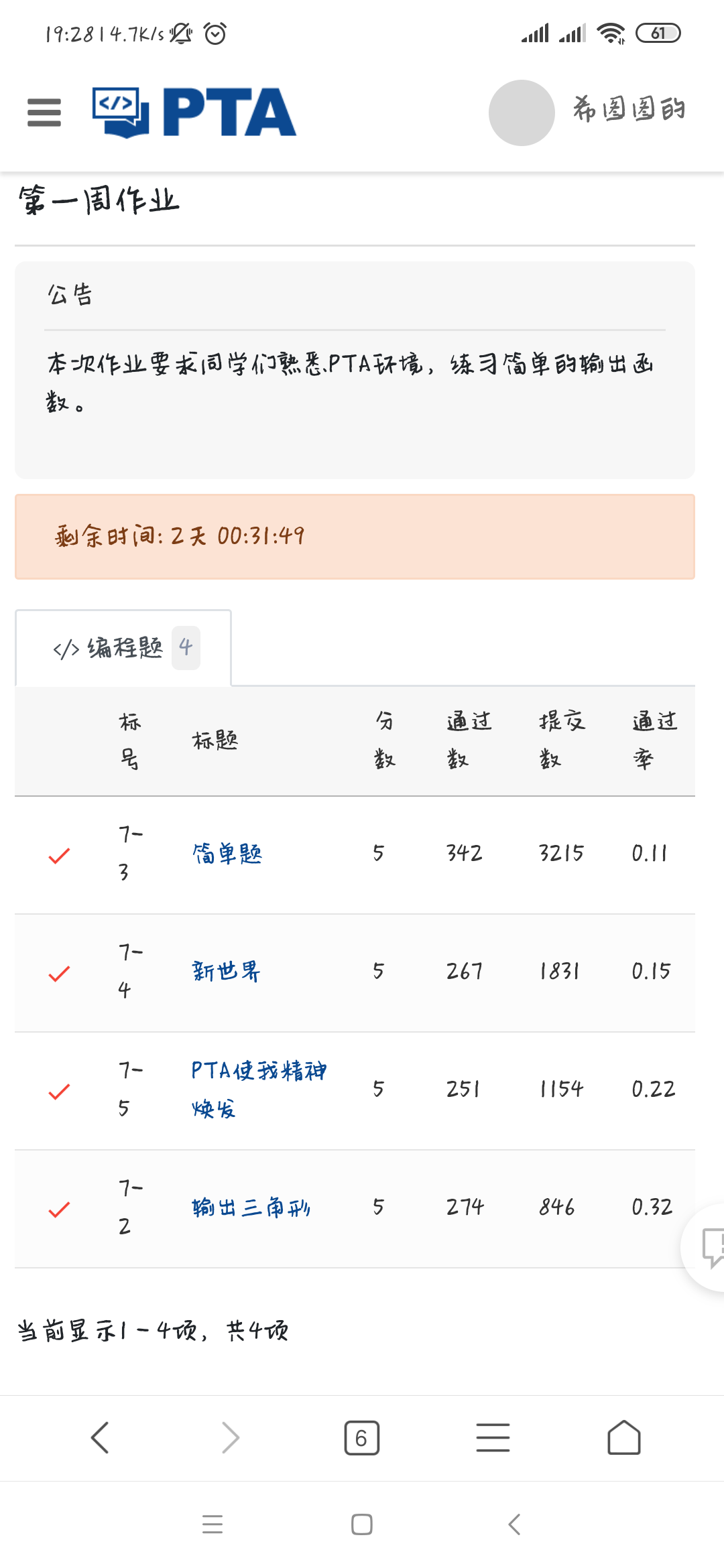Open the problem 简单题
The height and width of the screenshot is (1568, 724).
pos(227,854)
